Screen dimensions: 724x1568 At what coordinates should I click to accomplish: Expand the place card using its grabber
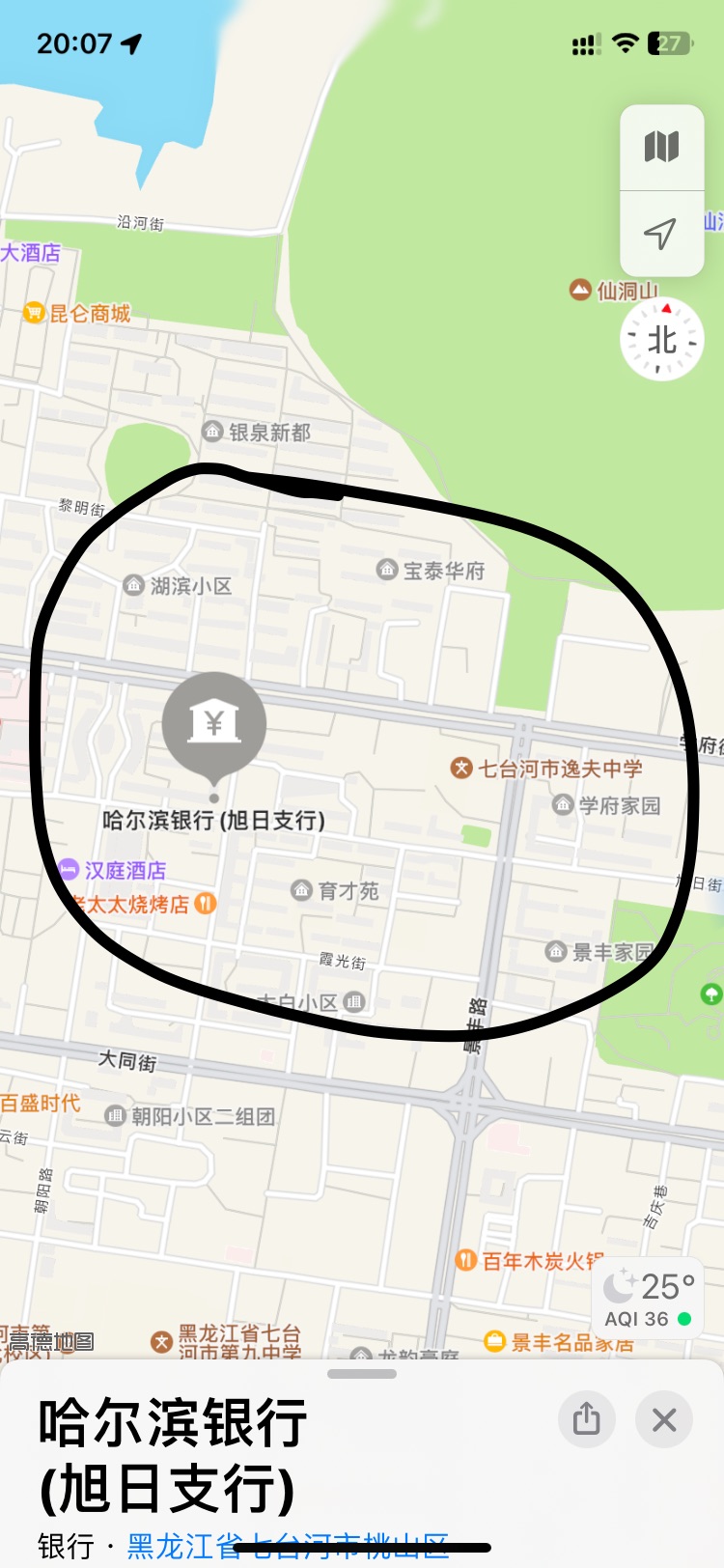click(362, 1373)
